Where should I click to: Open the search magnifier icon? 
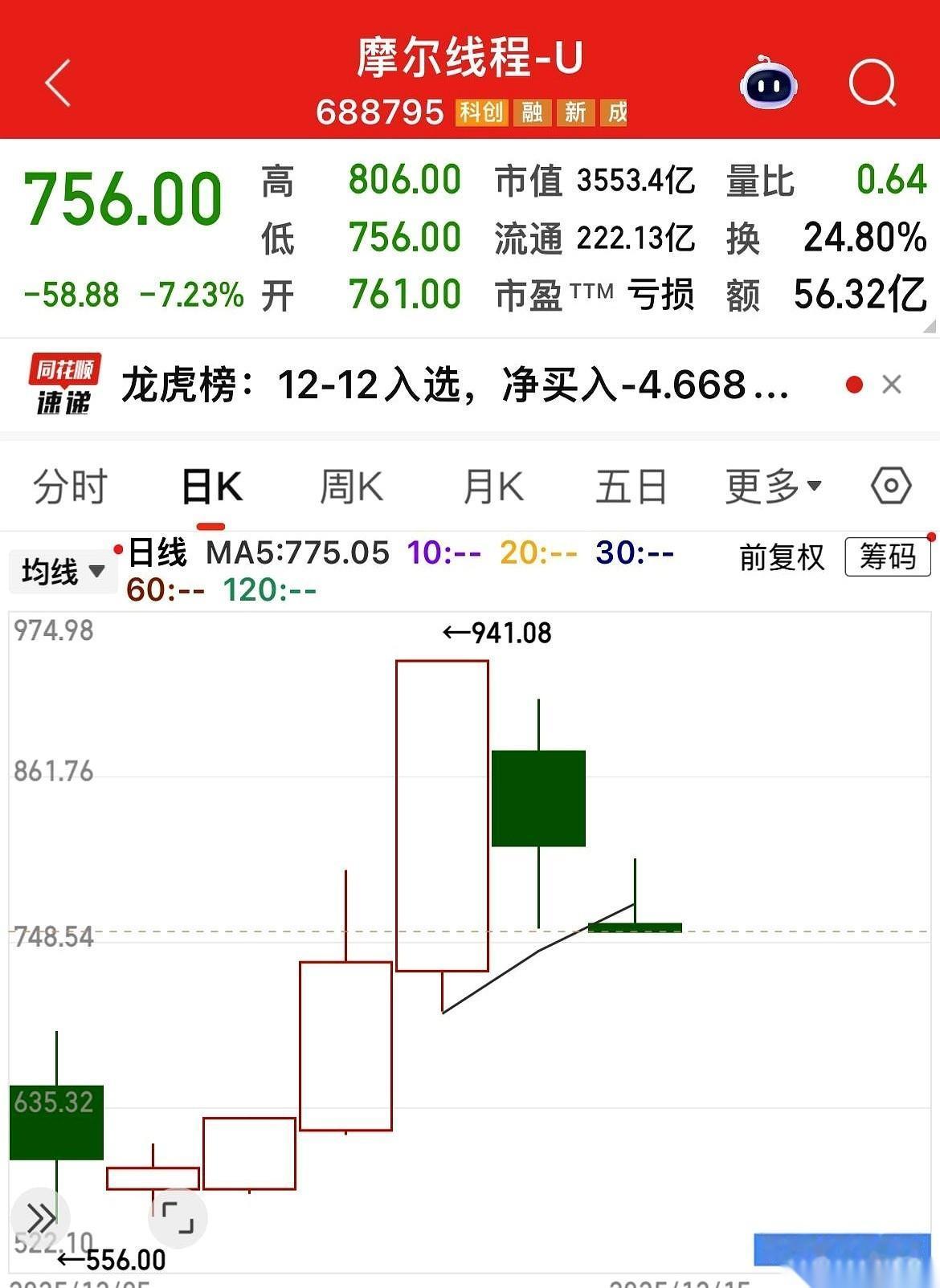872,83
